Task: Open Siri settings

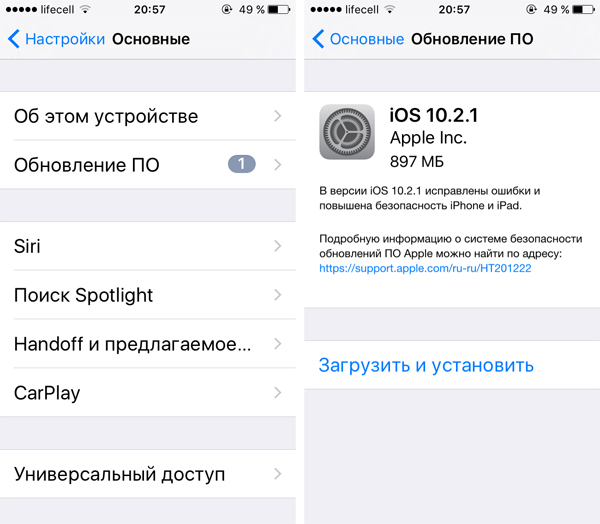Action: click(x=148, y=246)
